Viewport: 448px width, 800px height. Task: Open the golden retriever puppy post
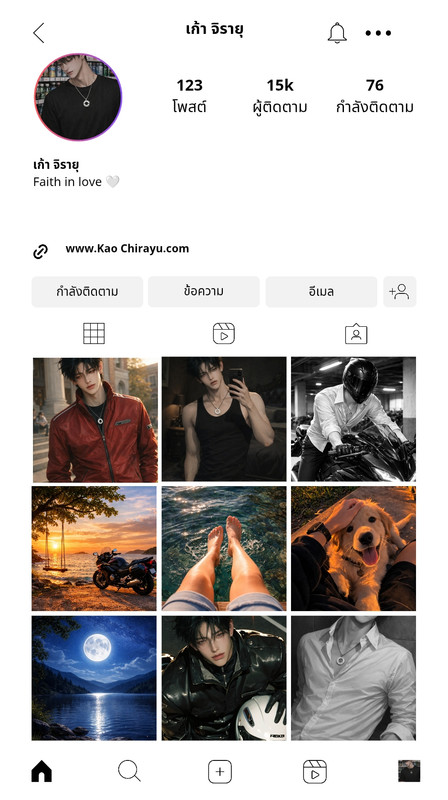(x=354, y=548)
